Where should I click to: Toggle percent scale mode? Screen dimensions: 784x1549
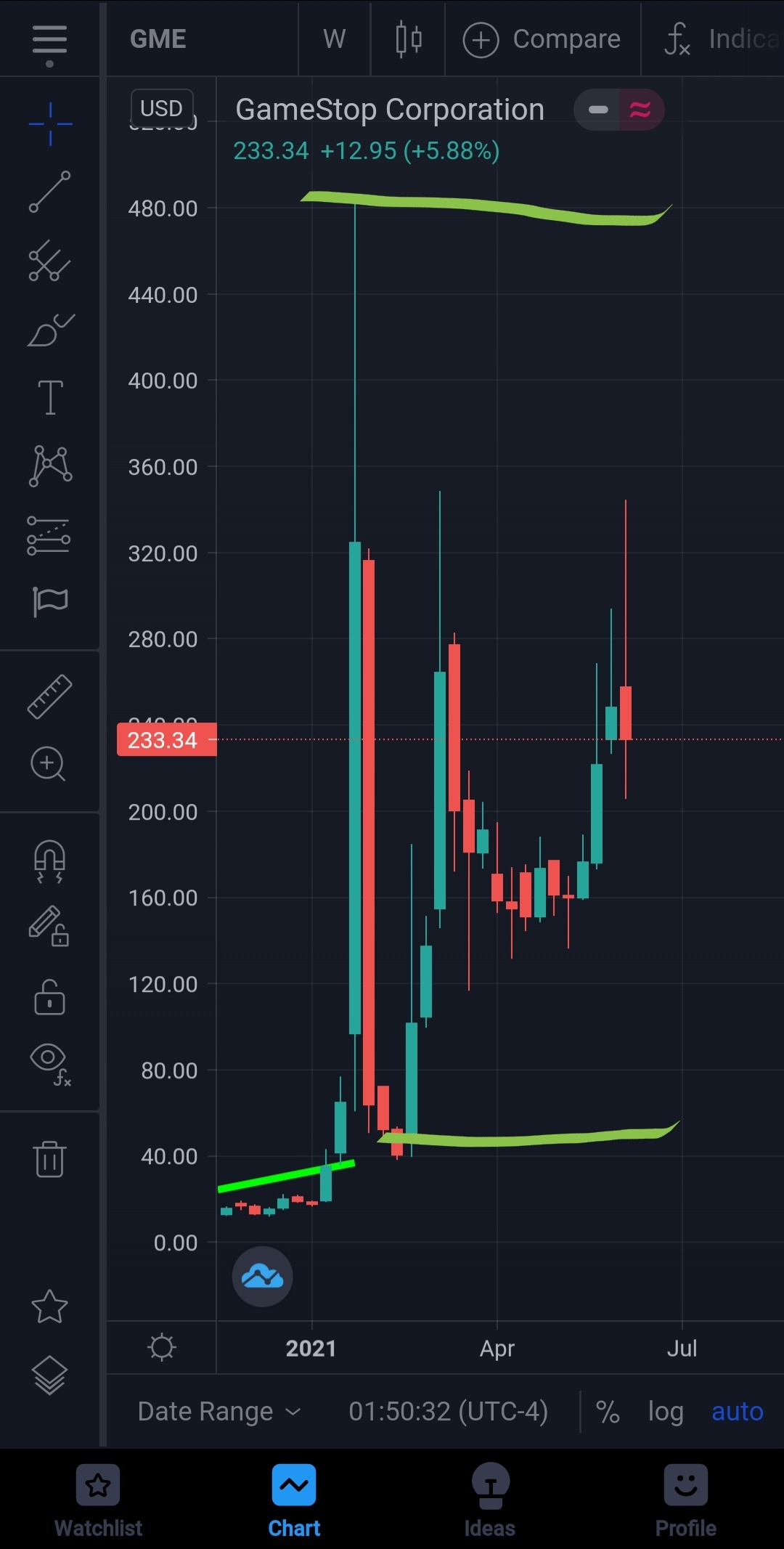pos(608,1411)
